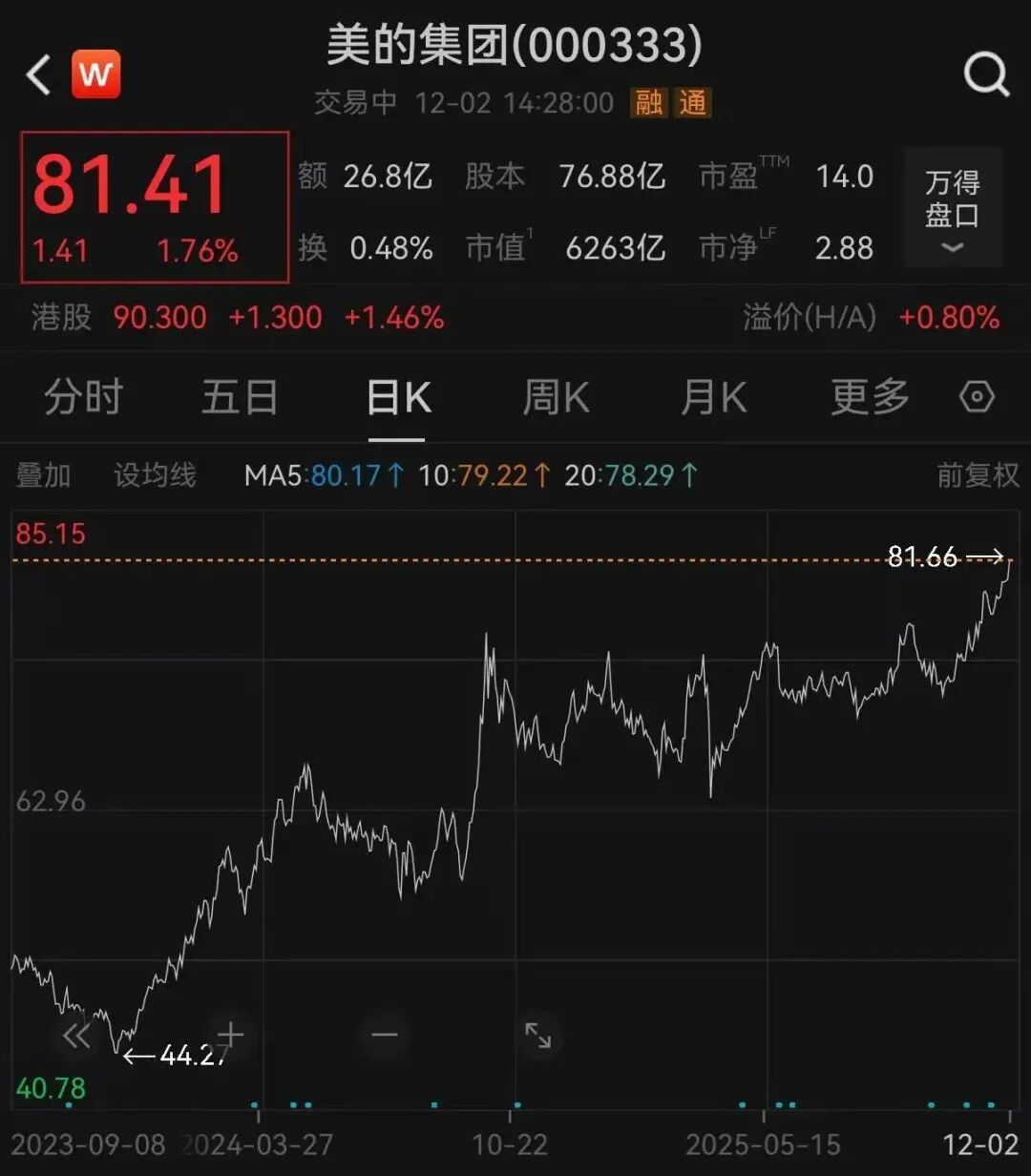Click the MA5 80.17 indicator label

pyautogui.click(x=316, y=474)
